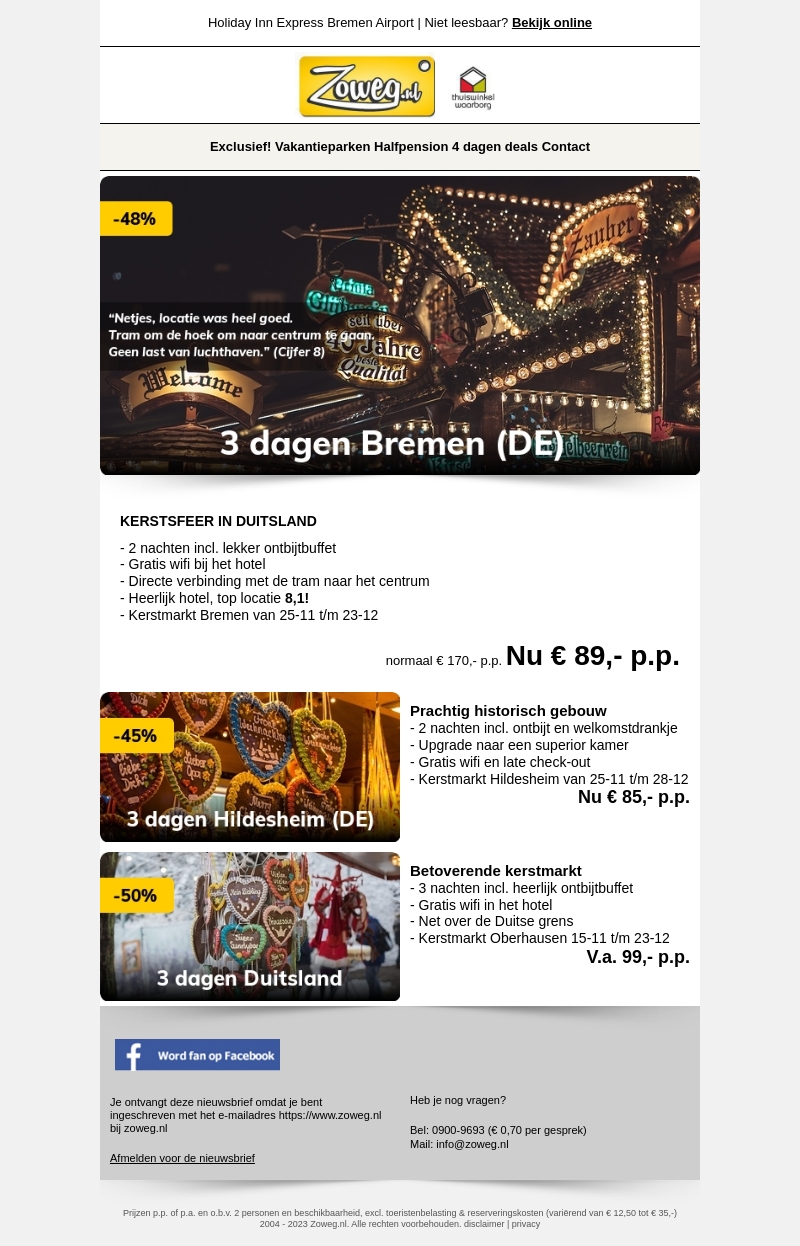View the 3 dagen Hildesheim deal
Screen dimensions: 800x1246
[250, 767]
